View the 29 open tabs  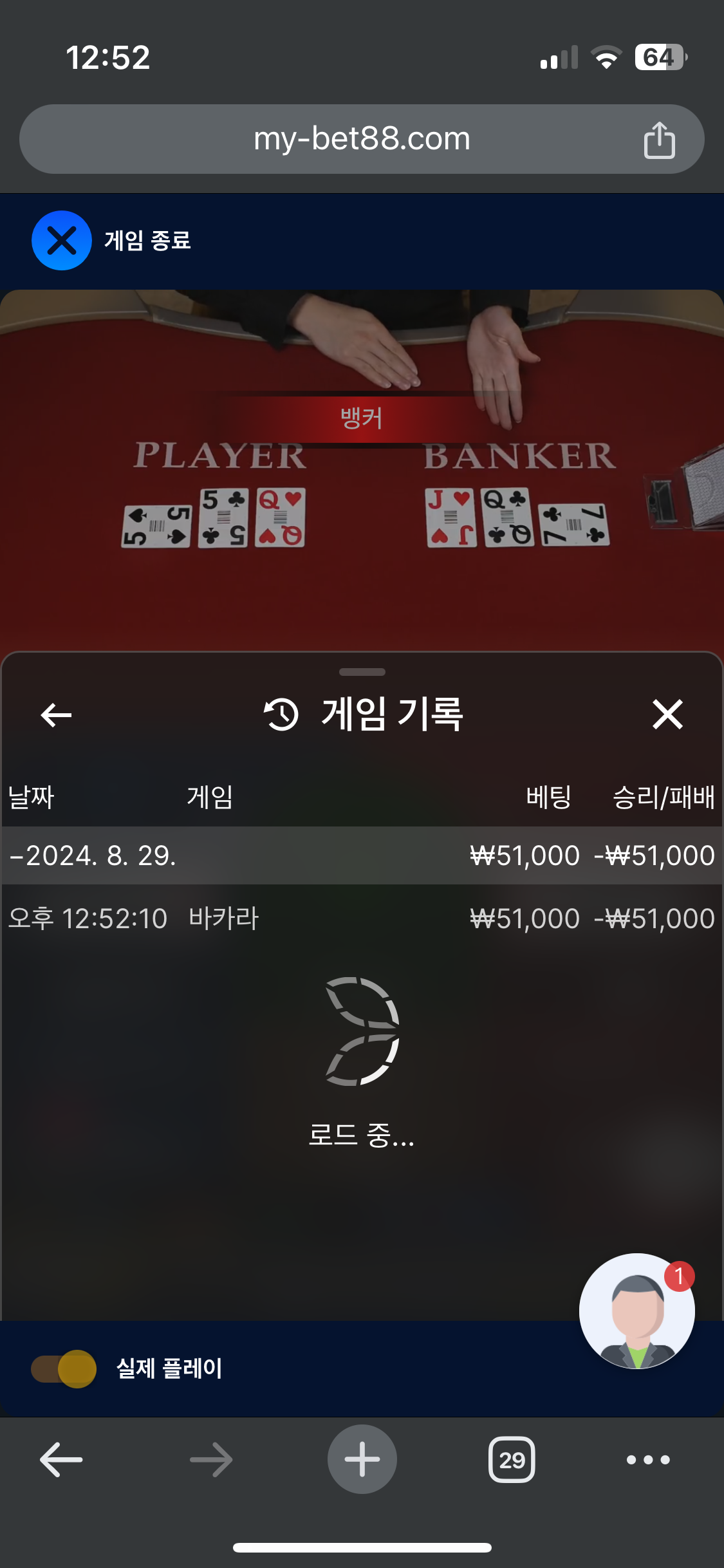pyautogui.click(x=512, y=1459)
